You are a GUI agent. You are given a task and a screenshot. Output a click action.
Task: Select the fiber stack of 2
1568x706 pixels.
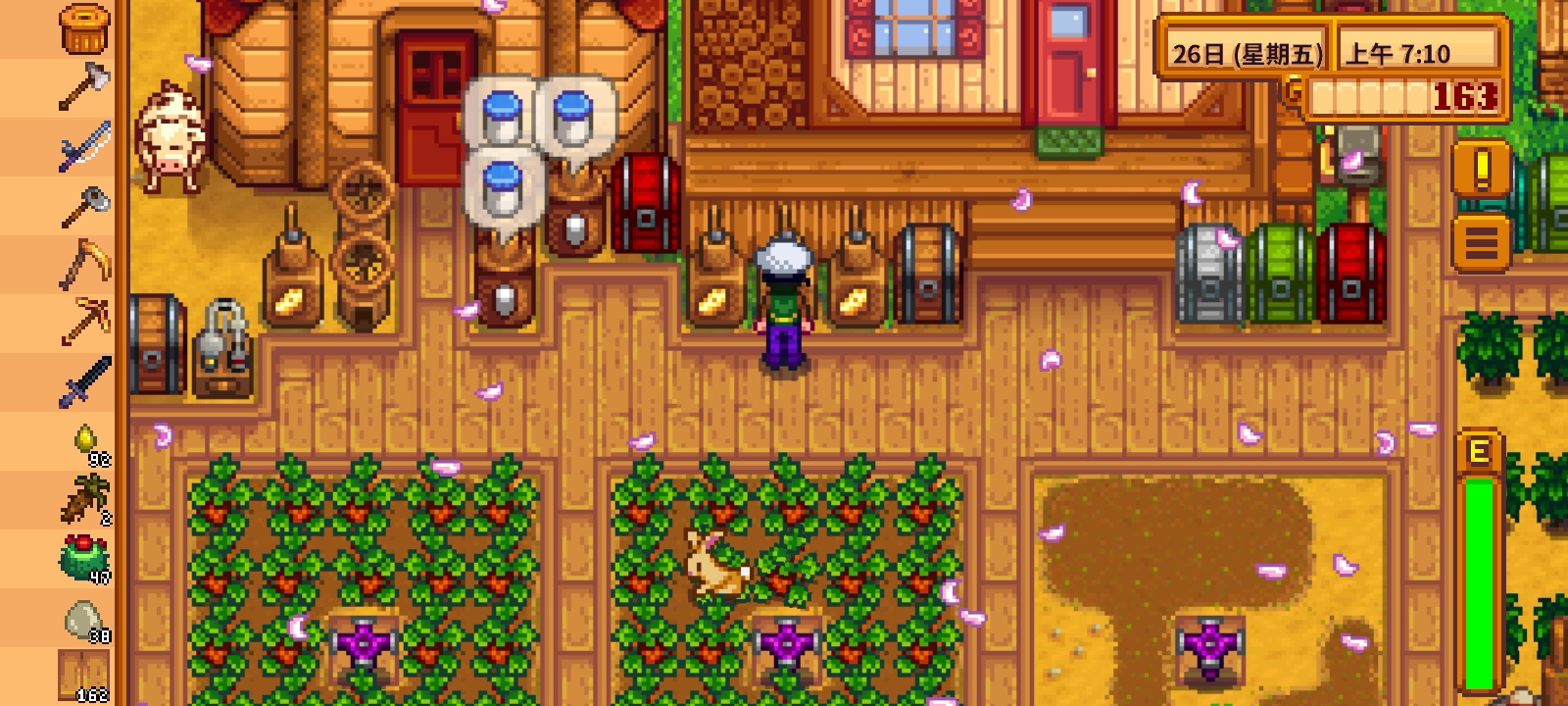85,498
